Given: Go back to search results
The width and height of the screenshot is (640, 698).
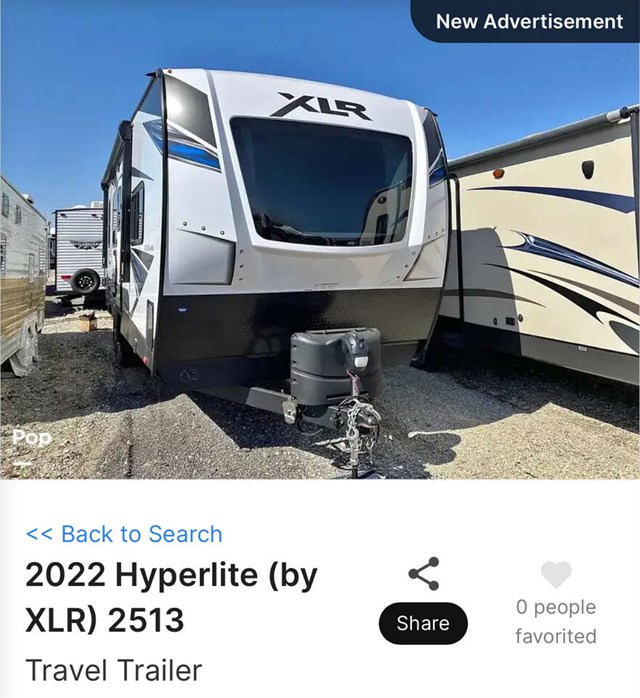Looking at the screenshot, I should (124, 534).
